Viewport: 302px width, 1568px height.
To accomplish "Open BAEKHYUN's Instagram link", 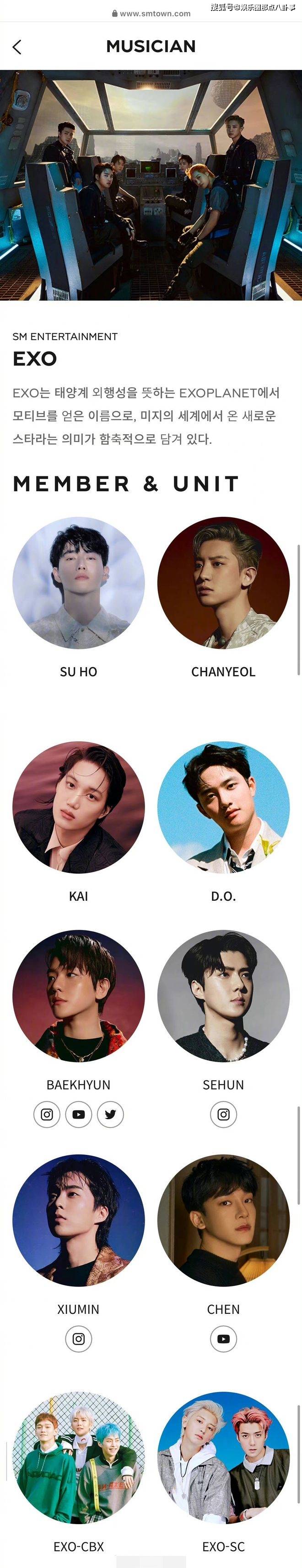I will pos(47,1115).
